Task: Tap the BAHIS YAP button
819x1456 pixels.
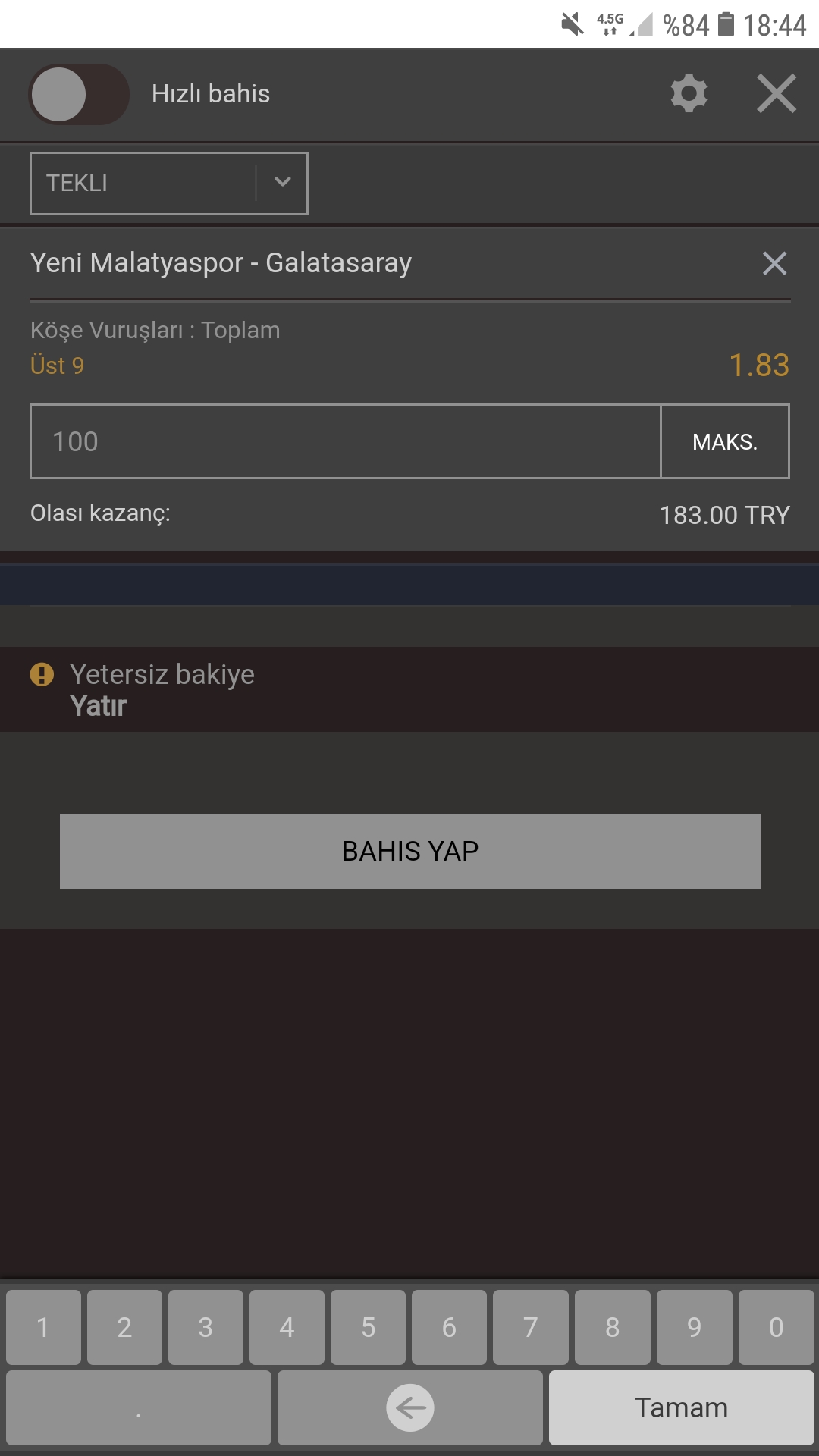Action: [x=410, y=851]
